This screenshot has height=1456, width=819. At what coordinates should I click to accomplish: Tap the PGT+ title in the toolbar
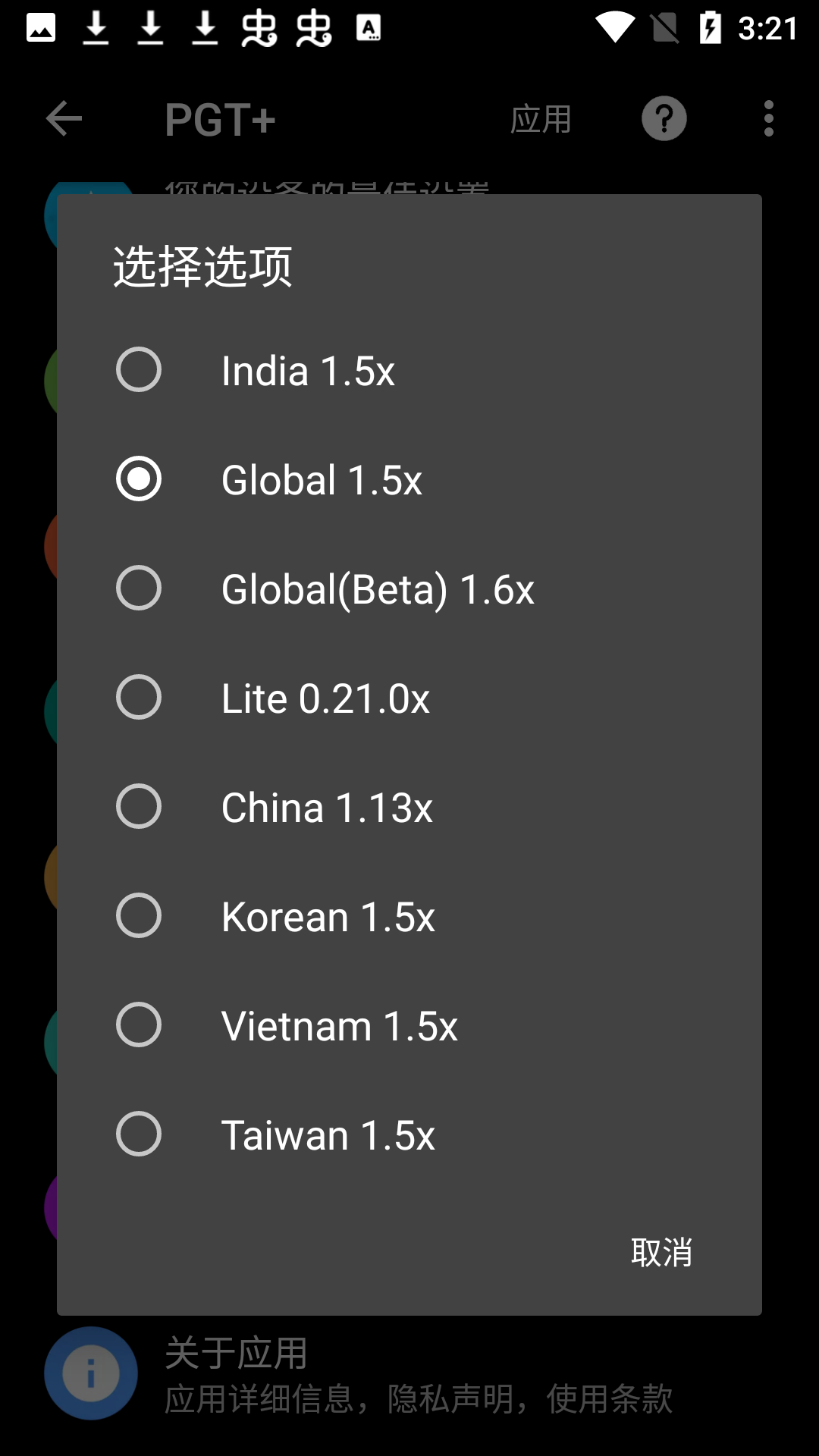[221, 118]
